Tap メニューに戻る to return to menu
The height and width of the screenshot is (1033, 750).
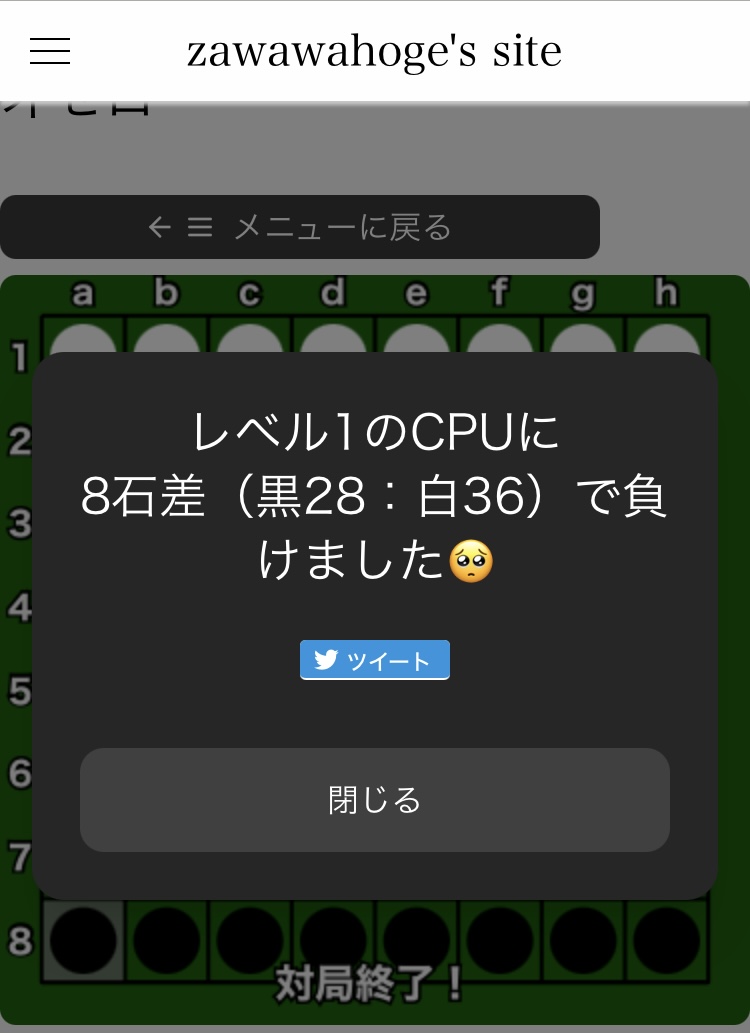300,227
